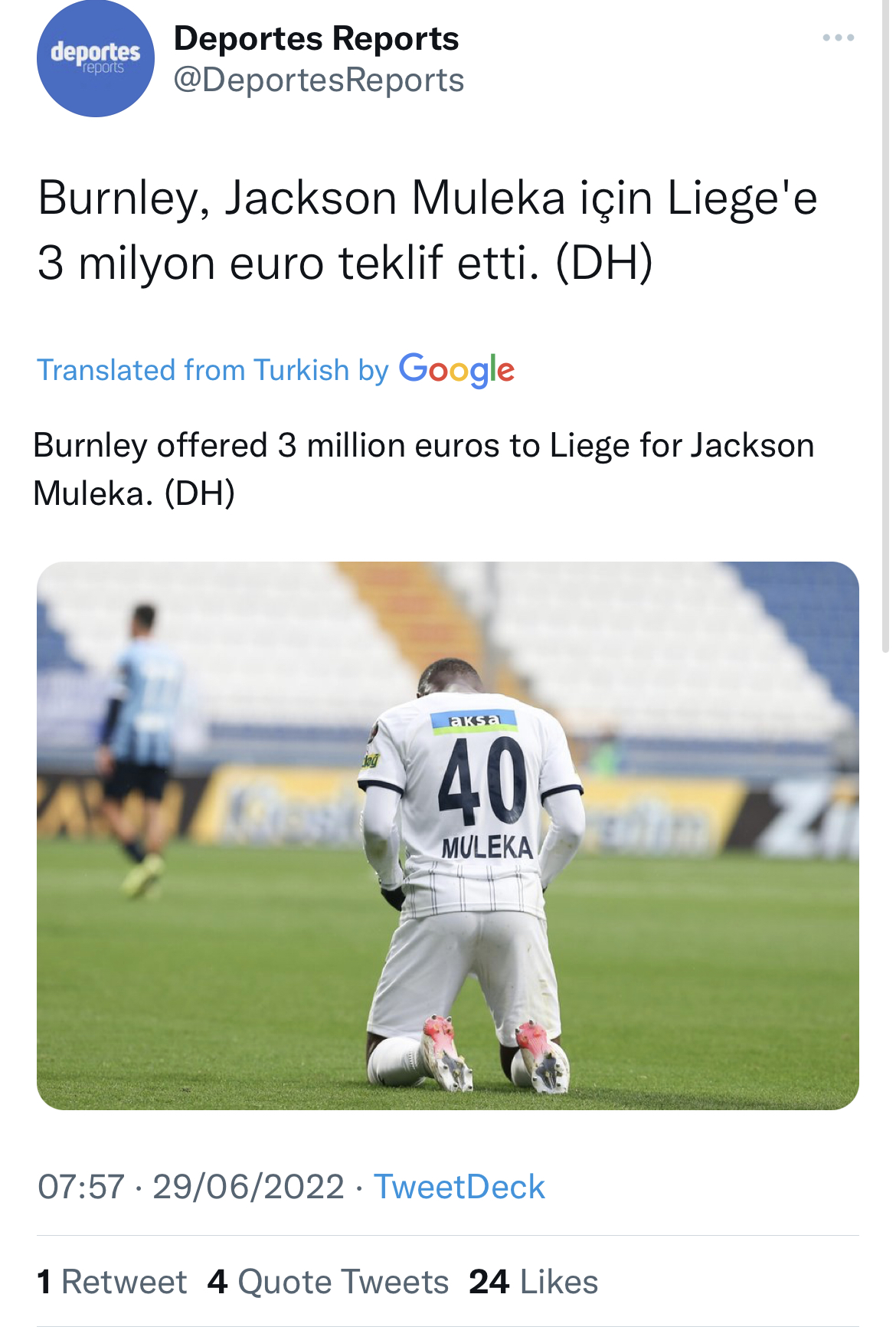Go to the @DeportesReports profile handle
Viewport: 896px width, 1327px height.
click(319, 80)
